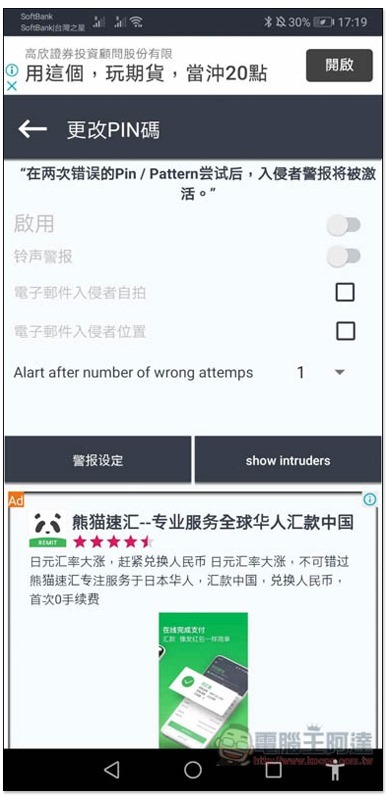Image resolution: width=386 pixels, height=800 pixels.
Task: Open the top ad with the 開啟 button
Action: pyautogui.click(x=339, y=65)
